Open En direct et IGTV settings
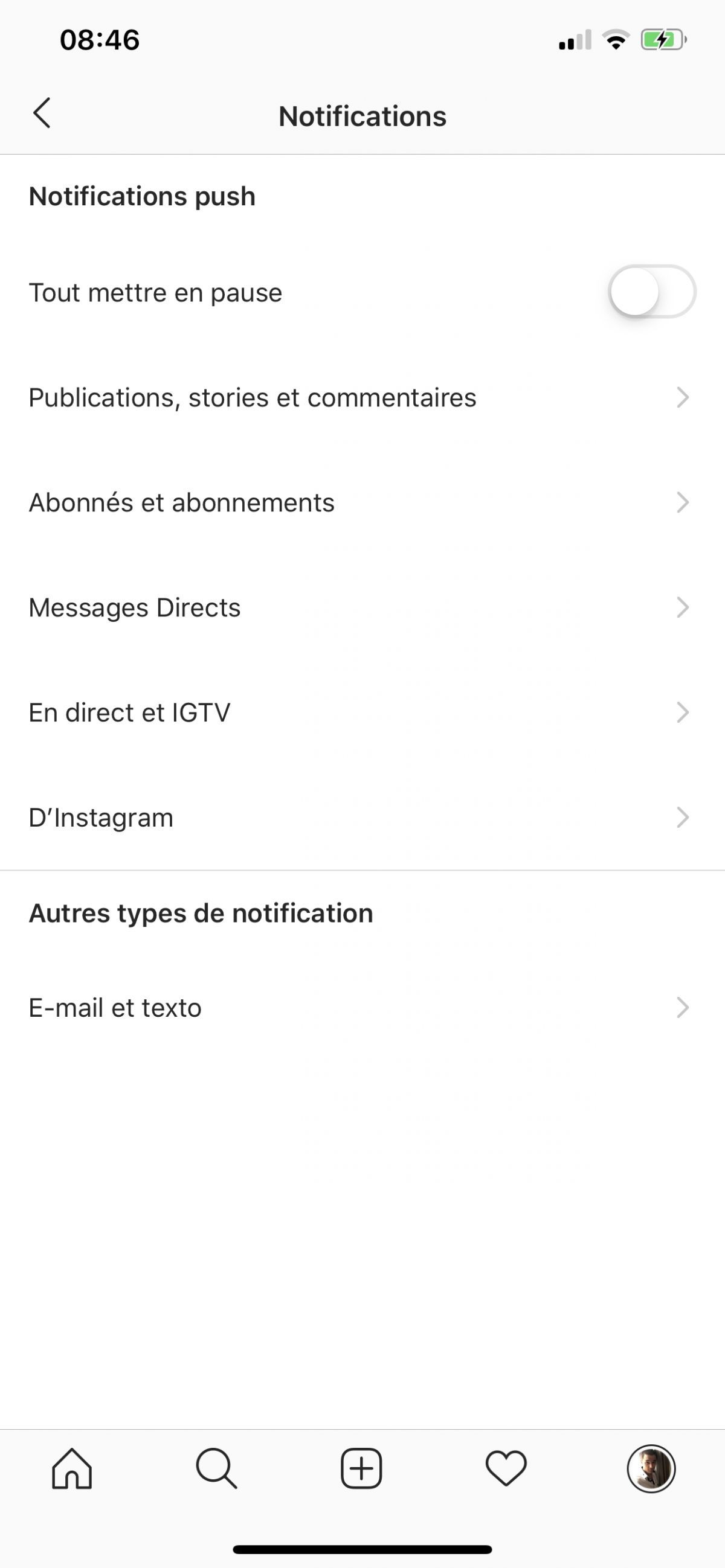The image size is (725, 1568). (x=362, y=713)
